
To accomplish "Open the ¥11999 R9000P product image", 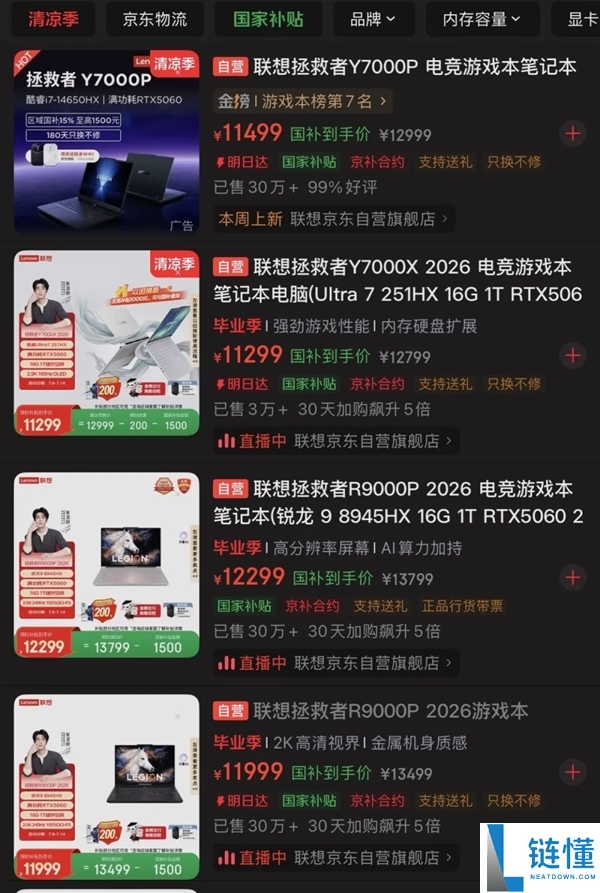I will pos(106,787).
